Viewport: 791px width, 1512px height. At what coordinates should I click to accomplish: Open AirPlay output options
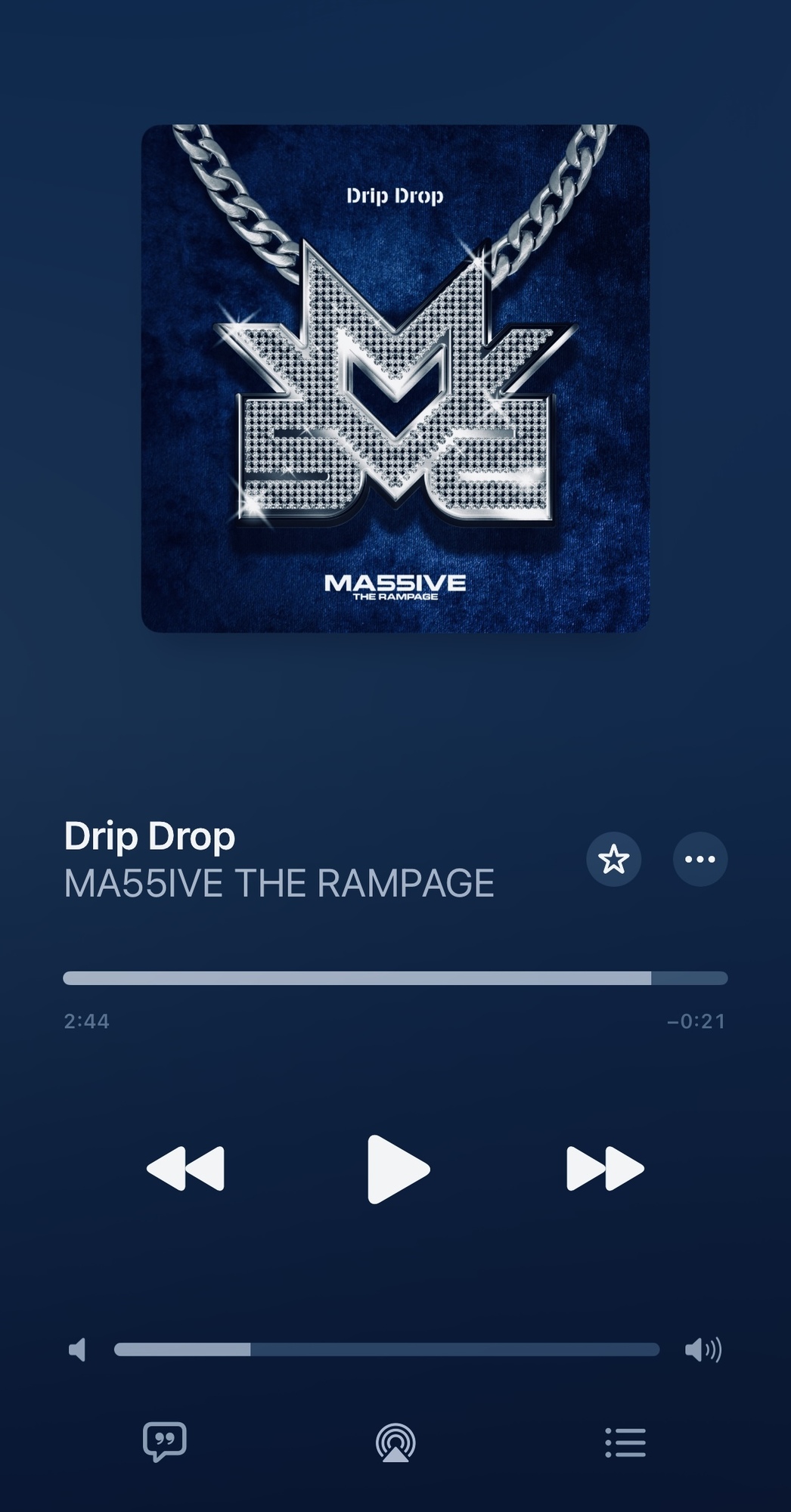coord(395,1442)
